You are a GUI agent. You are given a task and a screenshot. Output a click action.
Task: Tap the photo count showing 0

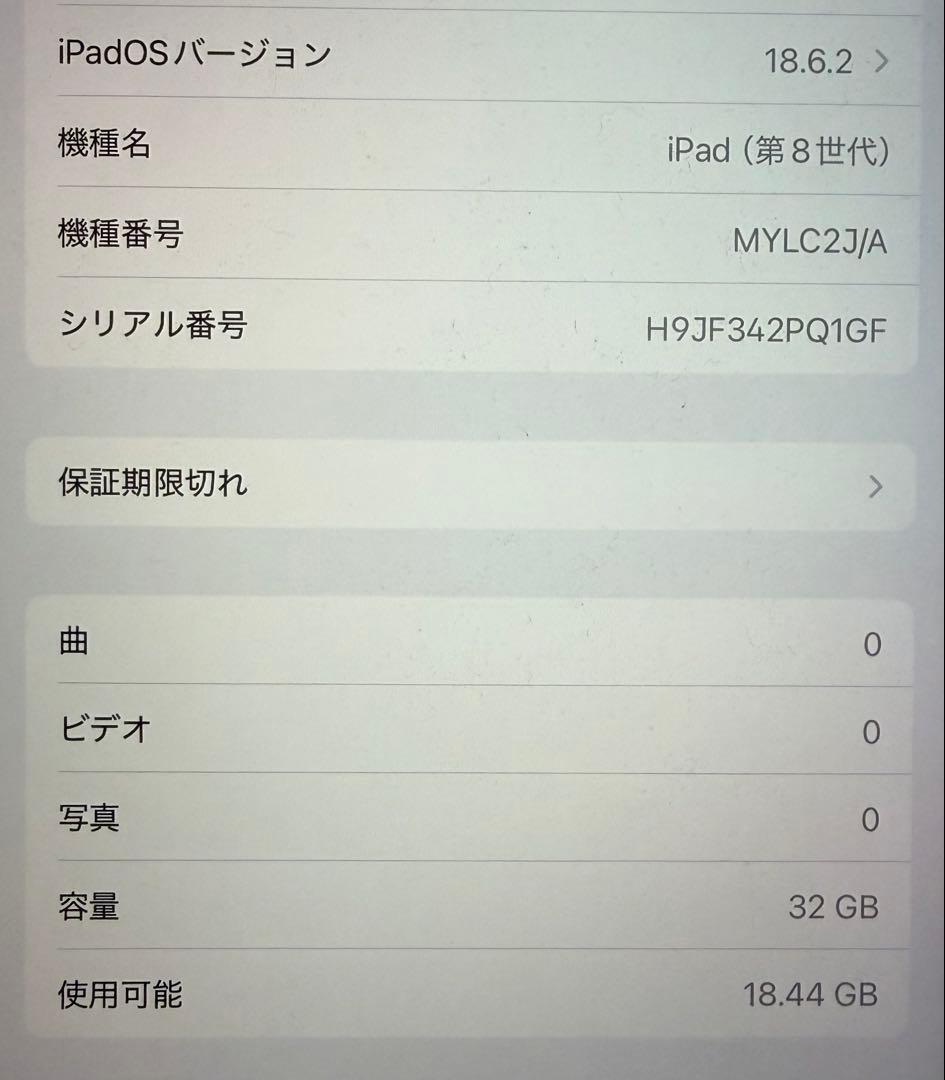871,821
